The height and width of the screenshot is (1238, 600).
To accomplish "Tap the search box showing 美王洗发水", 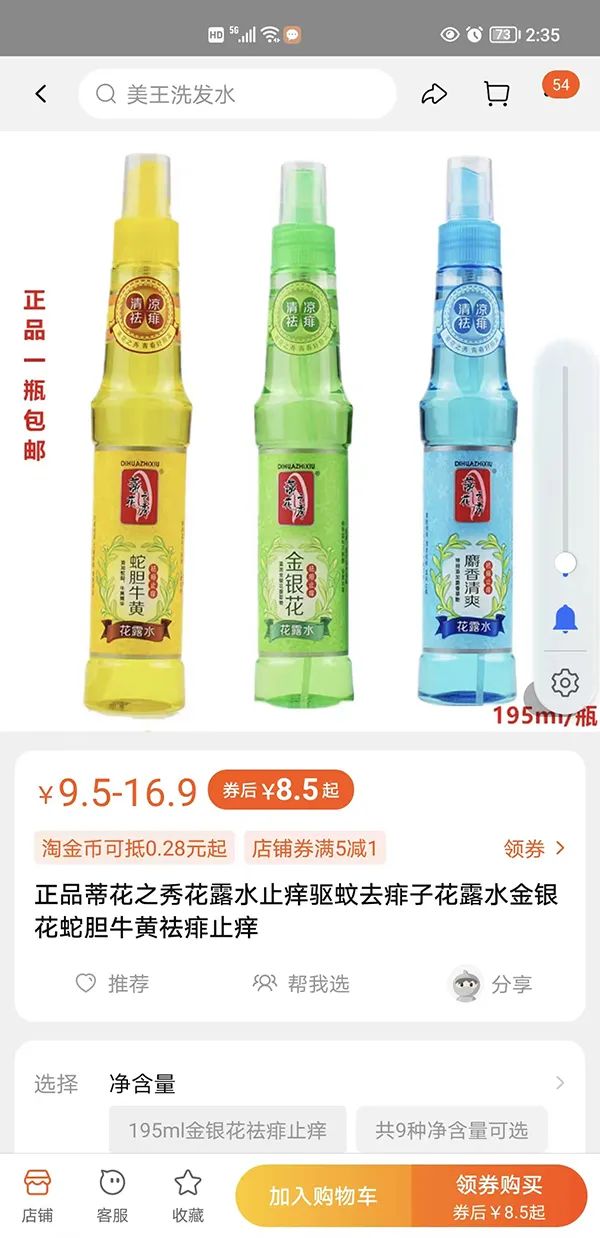I will (x=238, y=94).
